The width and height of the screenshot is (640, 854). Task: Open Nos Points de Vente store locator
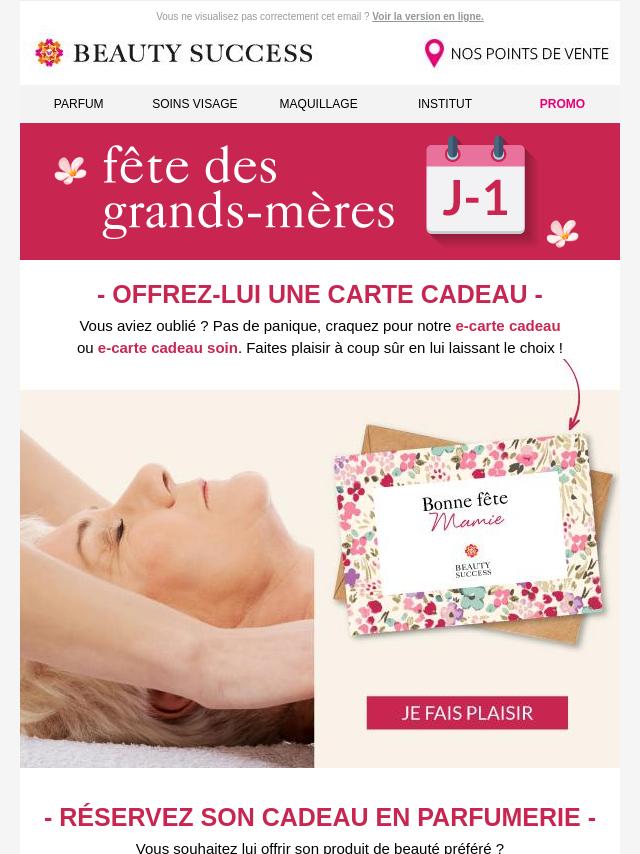(516, 54)
